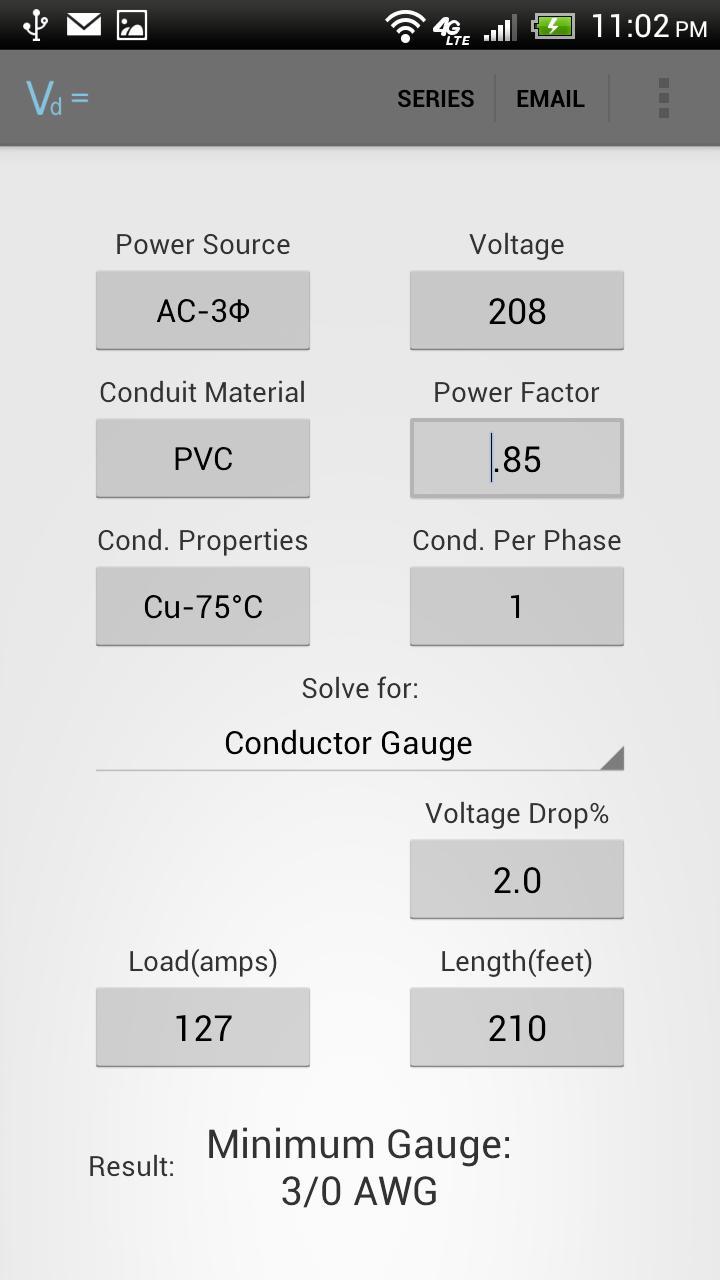Tap the Load(amps) 127 button
720x1280 pixels.
[202, 1026]
